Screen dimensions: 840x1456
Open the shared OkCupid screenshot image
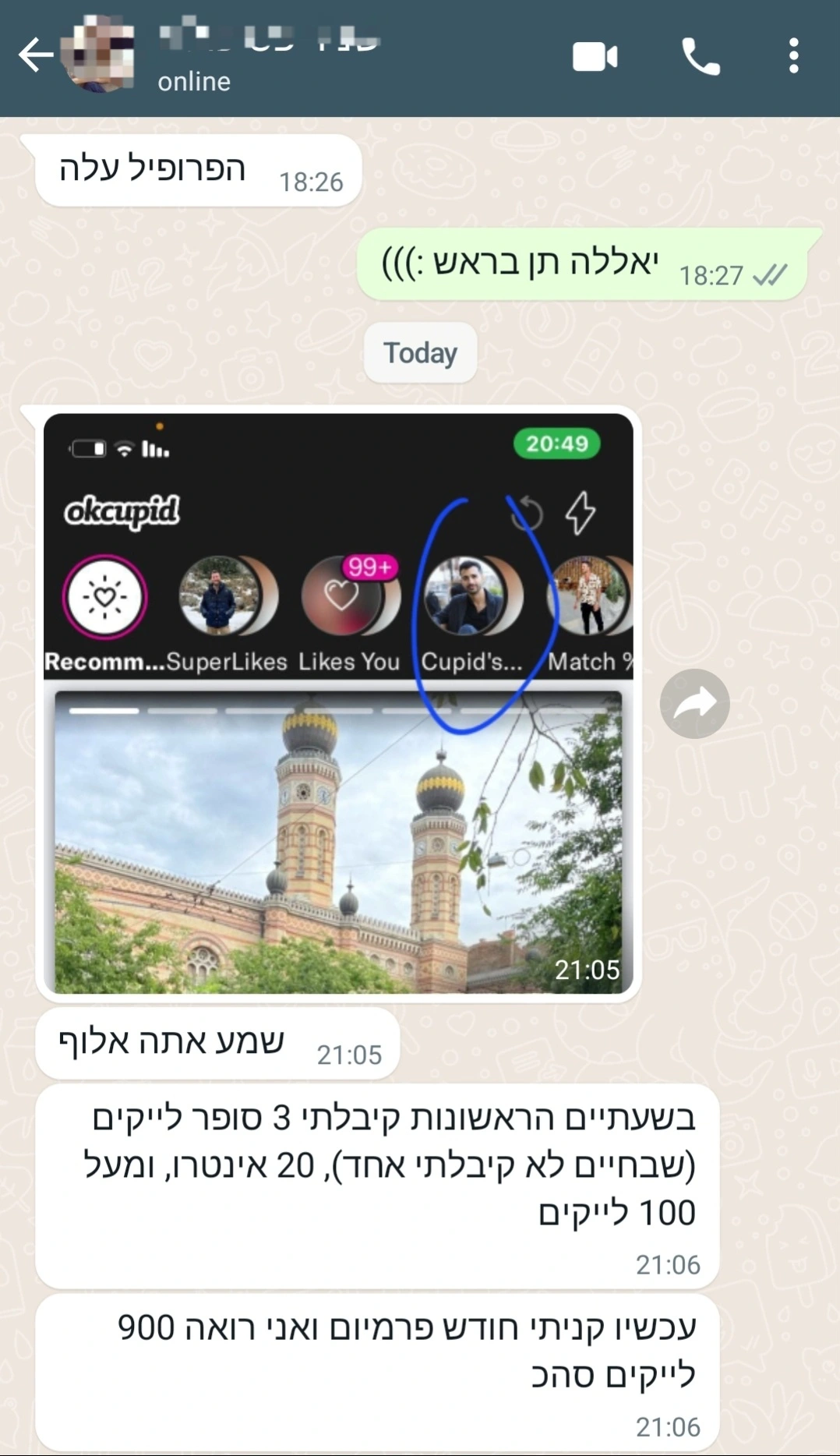tap(338, 703)
